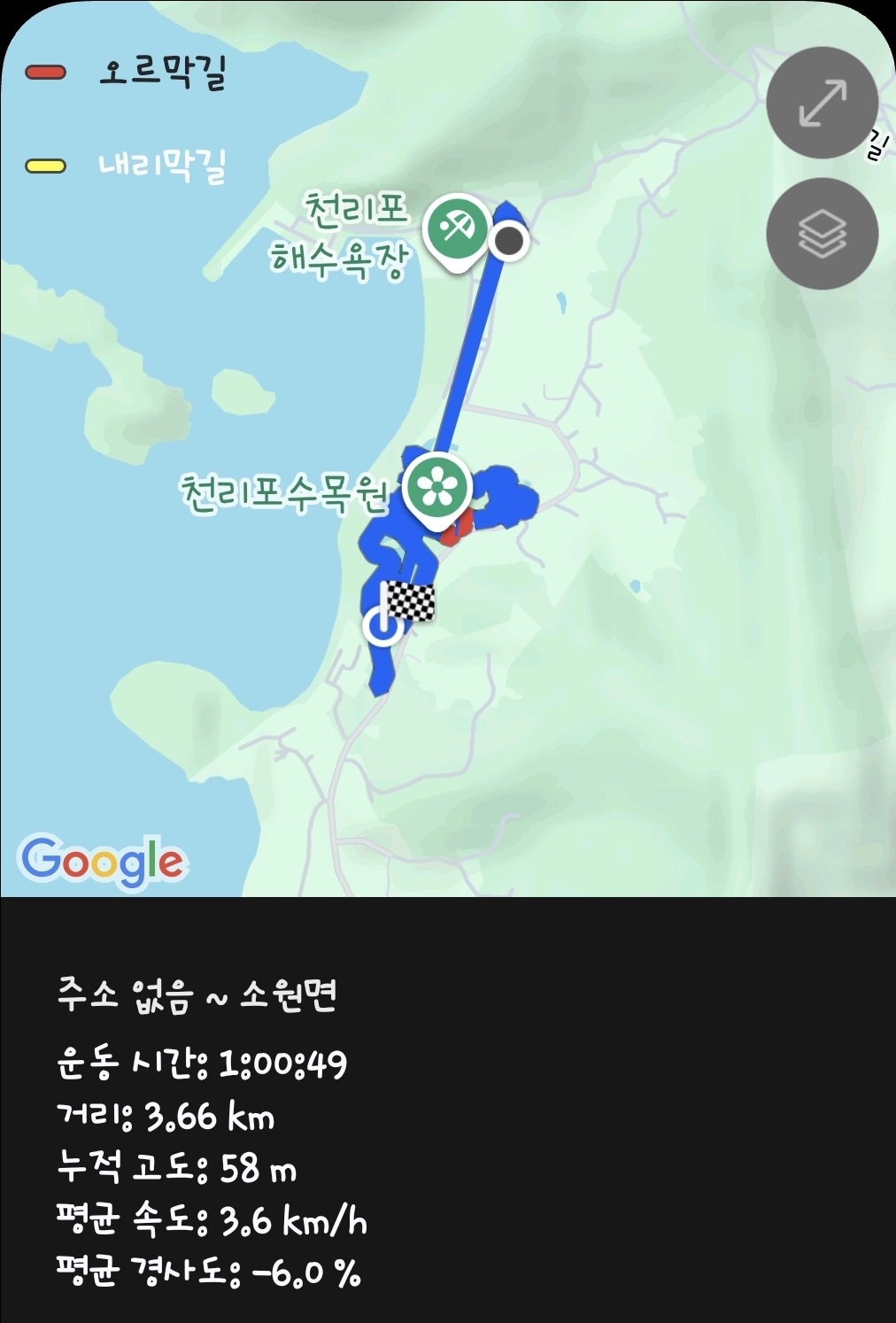Click the 주소 없음 ~ 소원면 route title
This screenshot has height=1323, width=896.
200,994
